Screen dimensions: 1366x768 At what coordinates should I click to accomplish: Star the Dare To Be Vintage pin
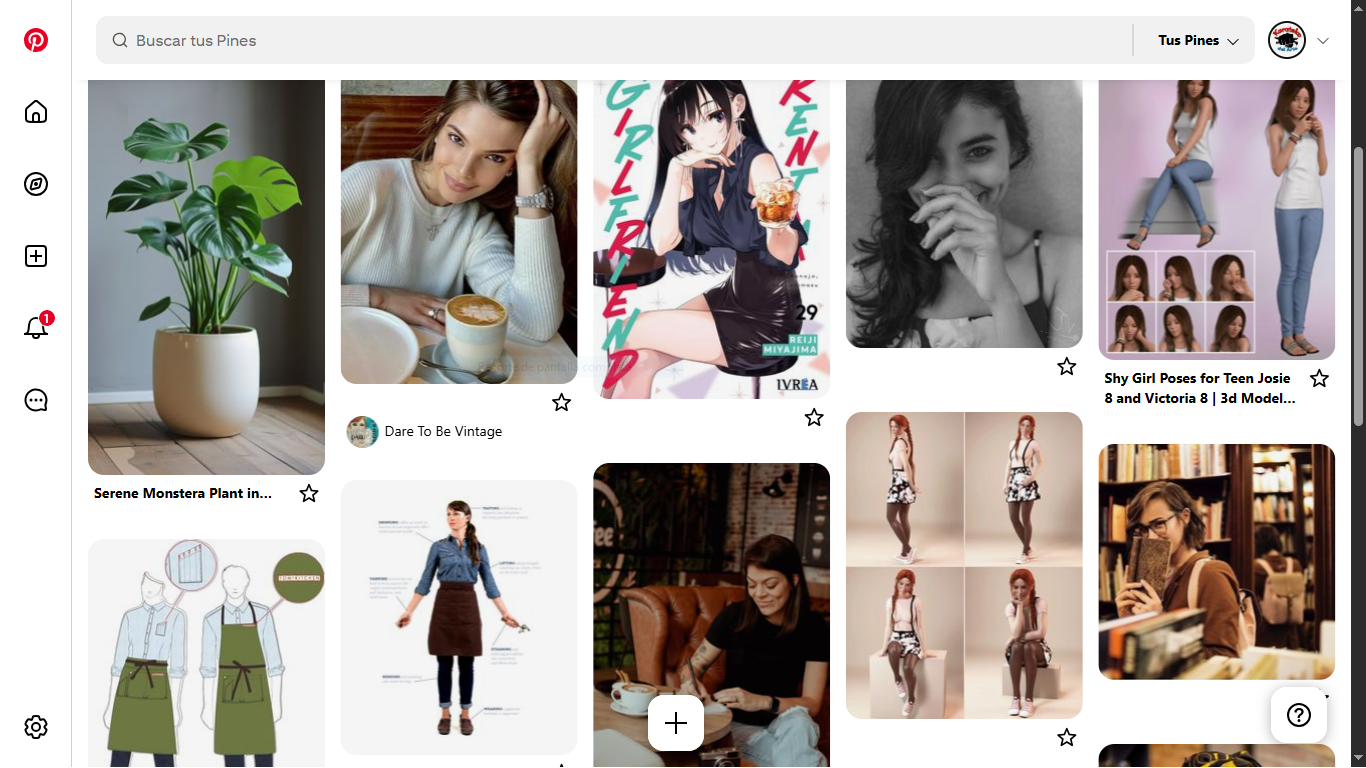coord(562,402)
